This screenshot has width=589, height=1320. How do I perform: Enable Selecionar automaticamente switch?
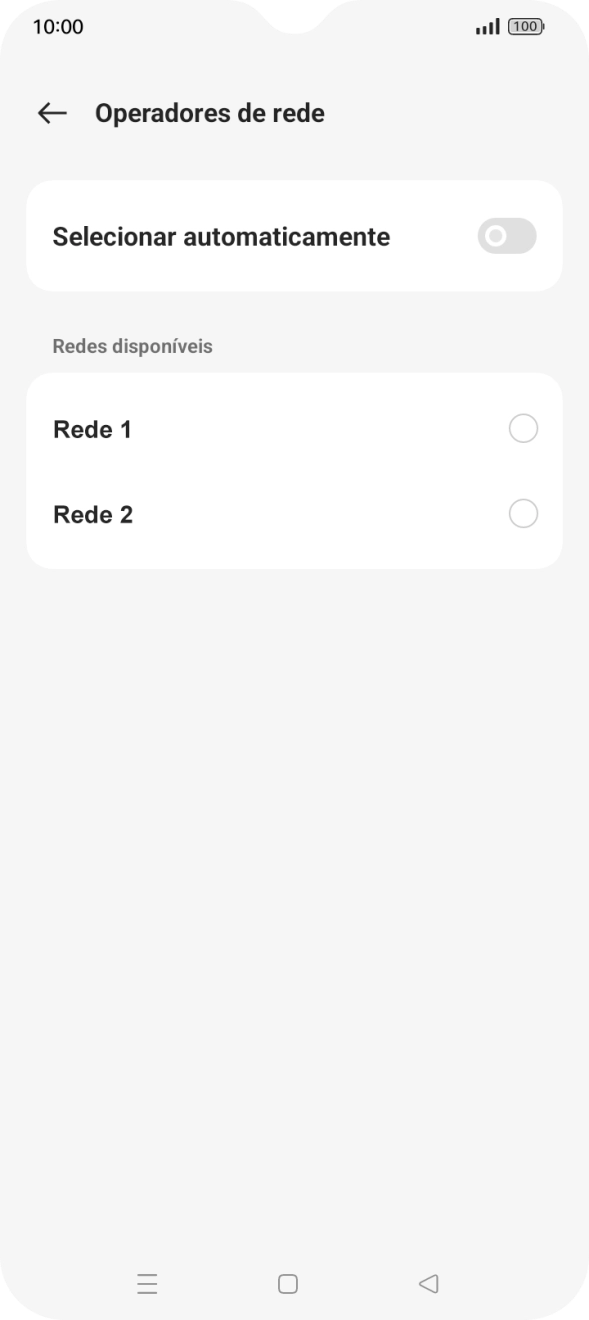[507, 237]
